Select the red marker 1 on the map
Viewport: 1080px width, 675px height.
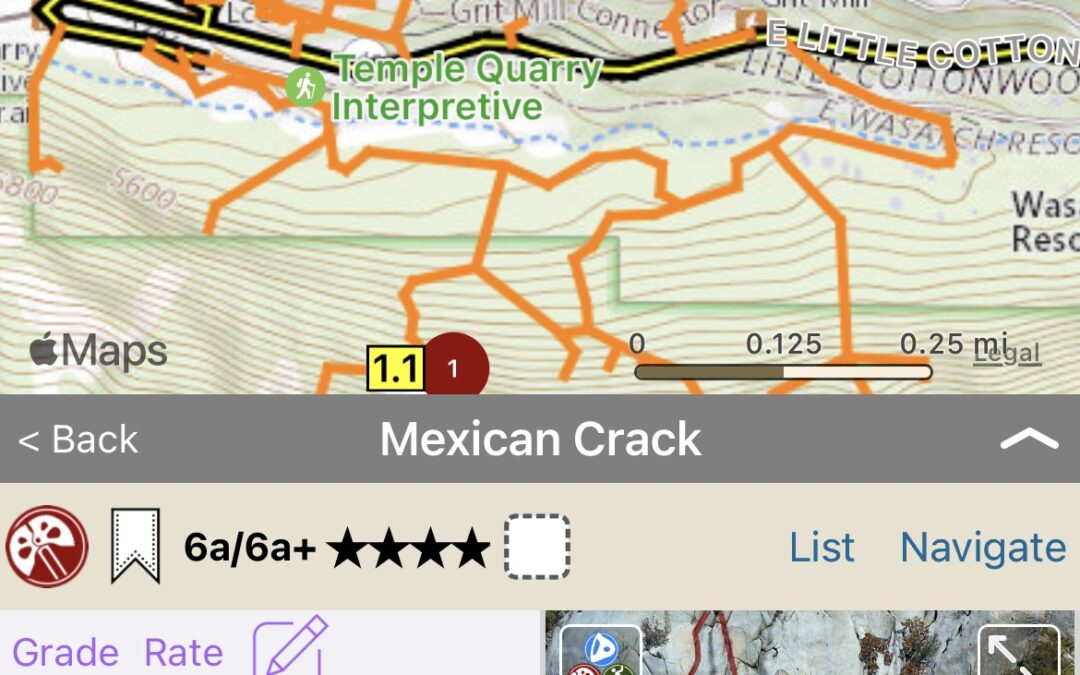456,368
